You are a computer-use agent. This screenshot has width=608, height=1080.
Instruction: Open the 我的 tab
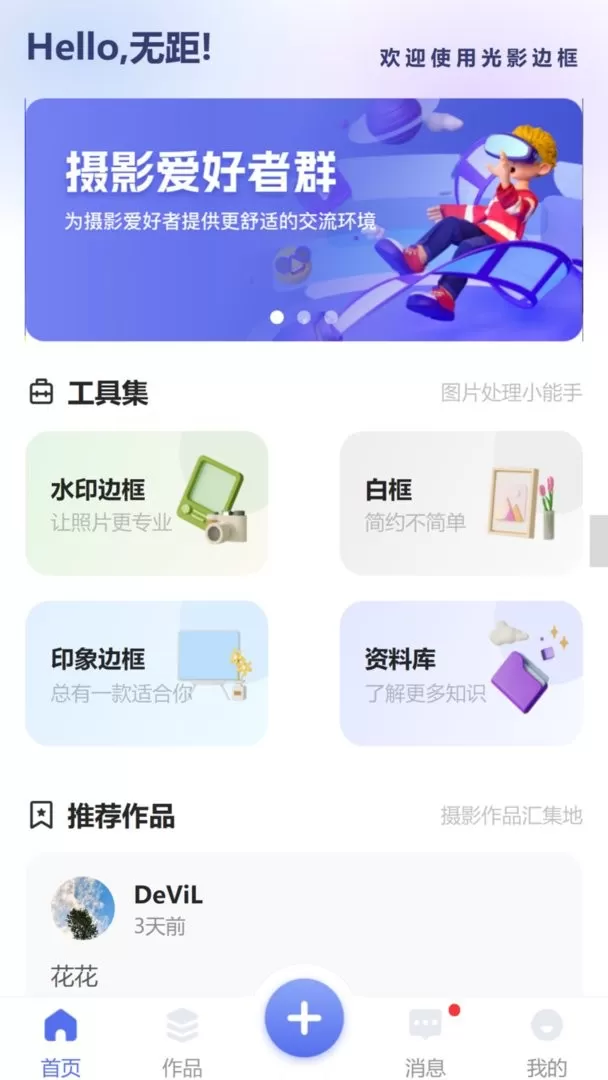[547, 1041]
